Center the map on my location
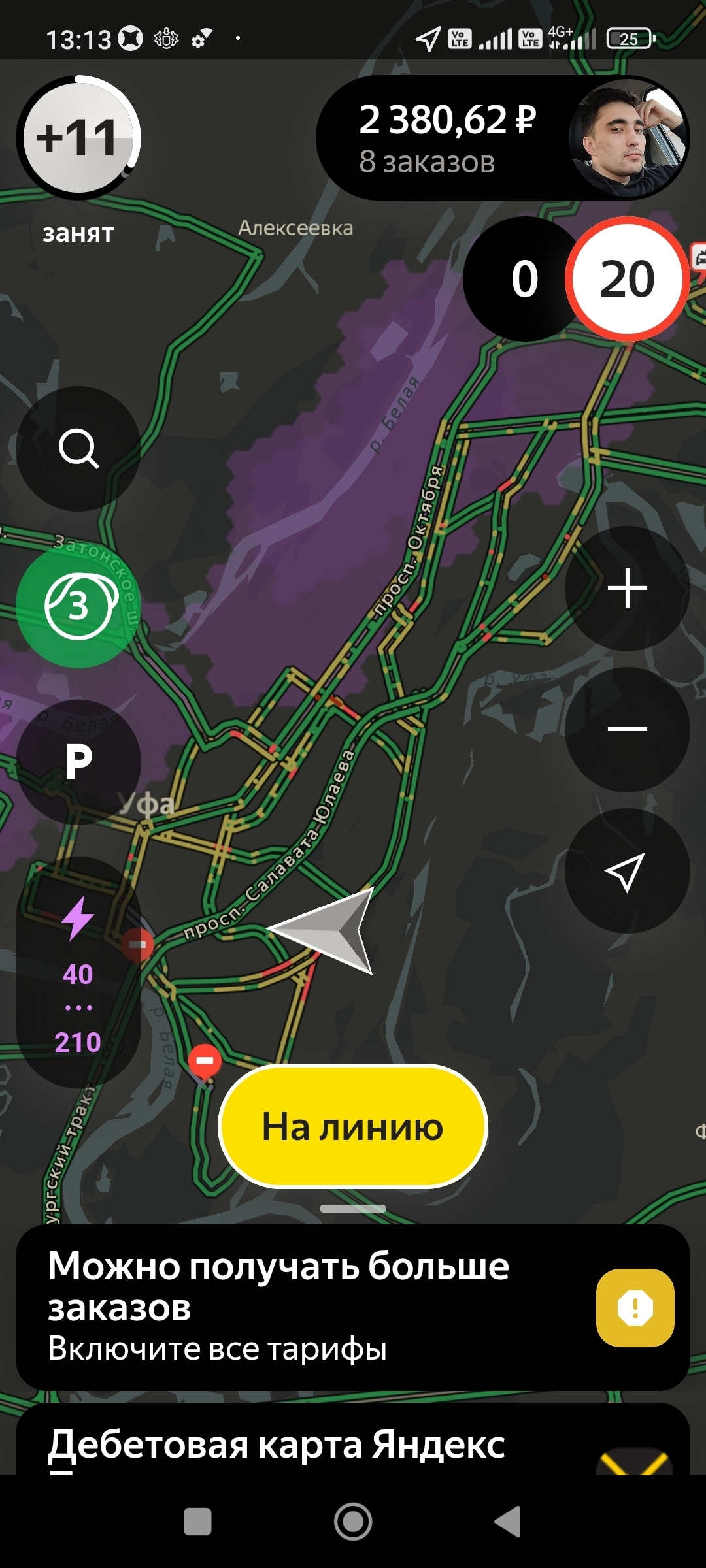The height and width of the screenshot is (1568, 706). click(x=627, y=871)
